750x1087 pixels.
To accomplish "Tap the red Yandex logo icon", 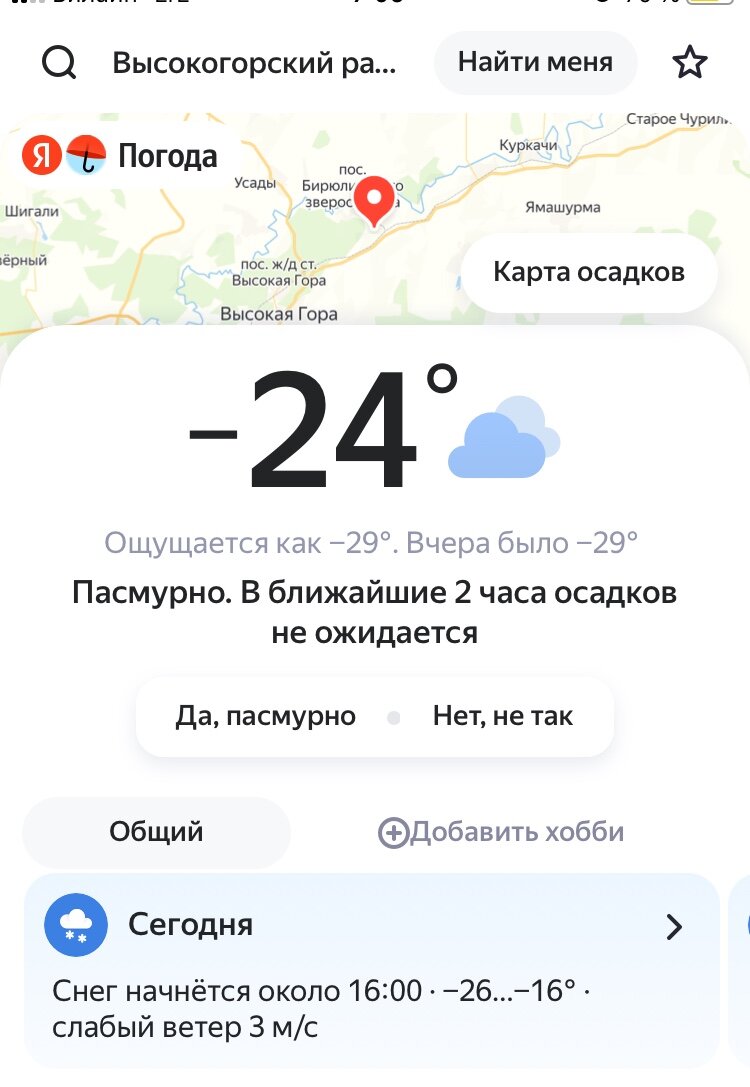I will coord(39,156).
